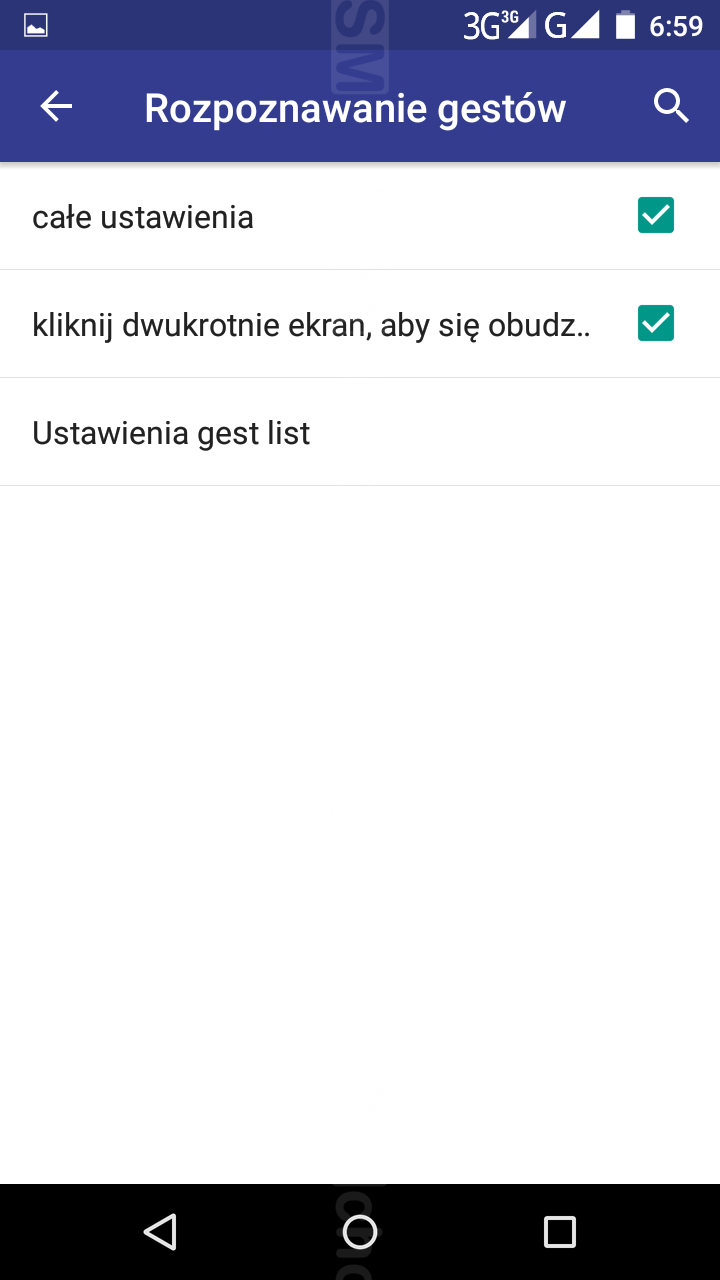This screenshot has width=720, height=1280.
Task: Open recent apps from the navigation bar
Action: coord(560,1232)
